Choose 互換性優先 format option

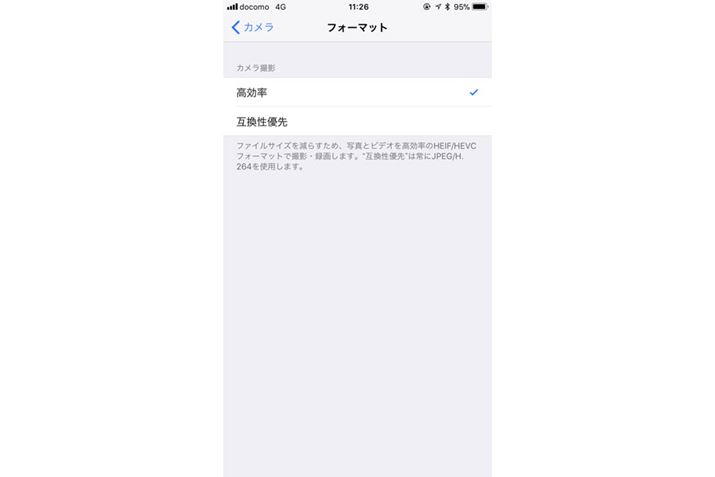[356, 121]
